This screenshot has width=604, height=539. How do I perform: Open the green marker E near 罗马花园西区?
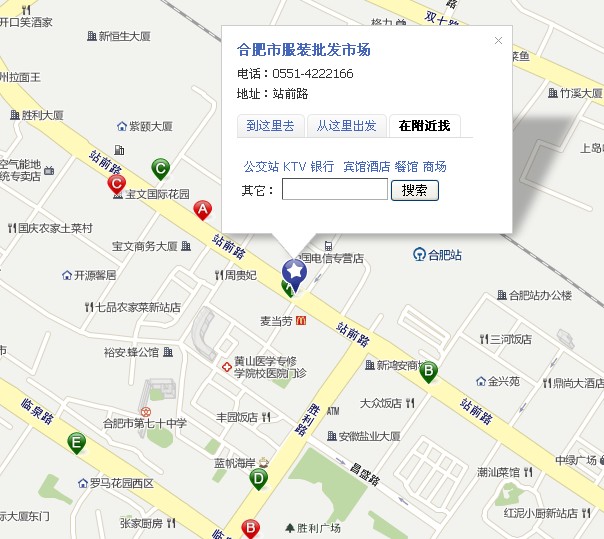(x=76, y=441)
